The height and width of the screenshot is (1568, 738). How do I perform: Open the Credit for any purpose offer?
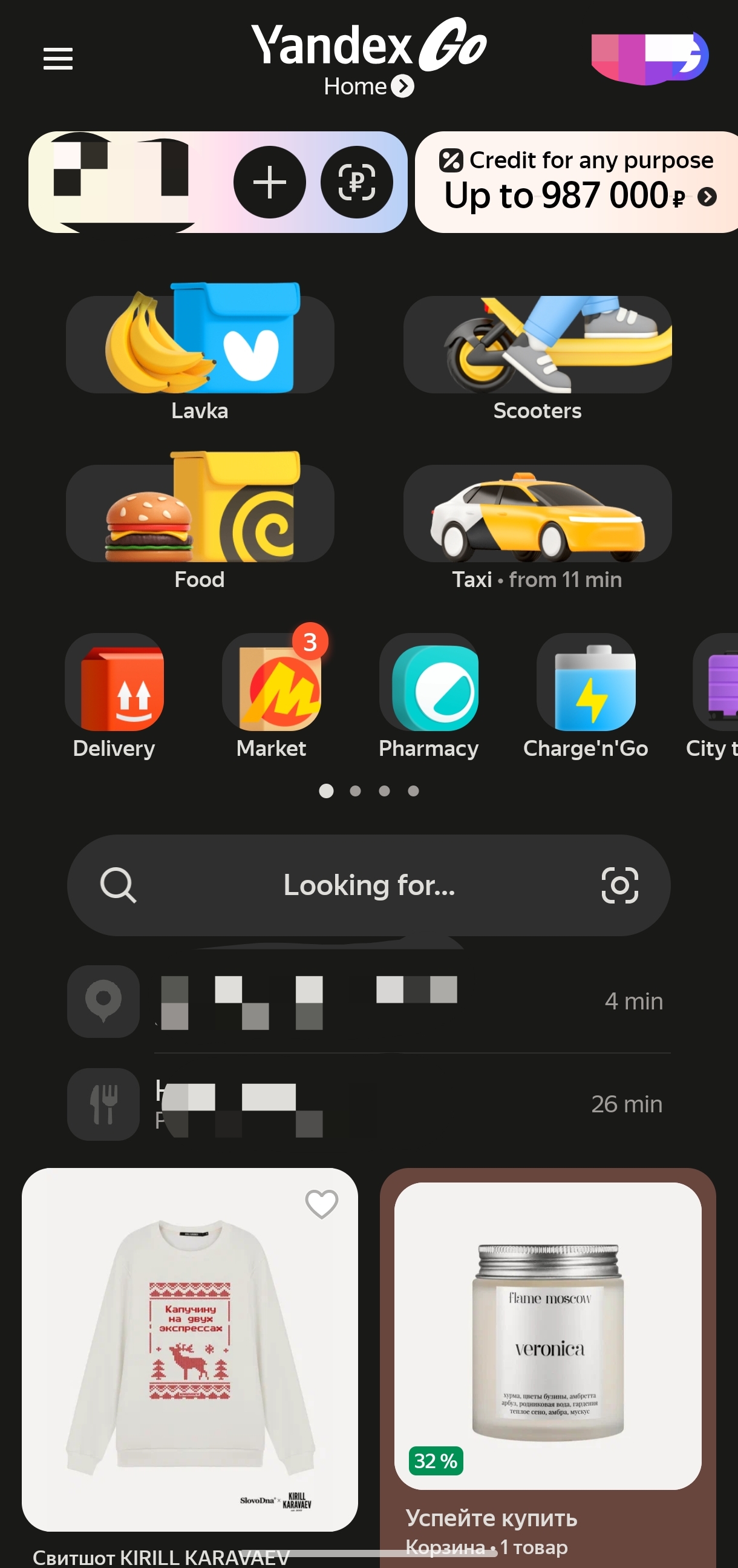coord(576,182)
